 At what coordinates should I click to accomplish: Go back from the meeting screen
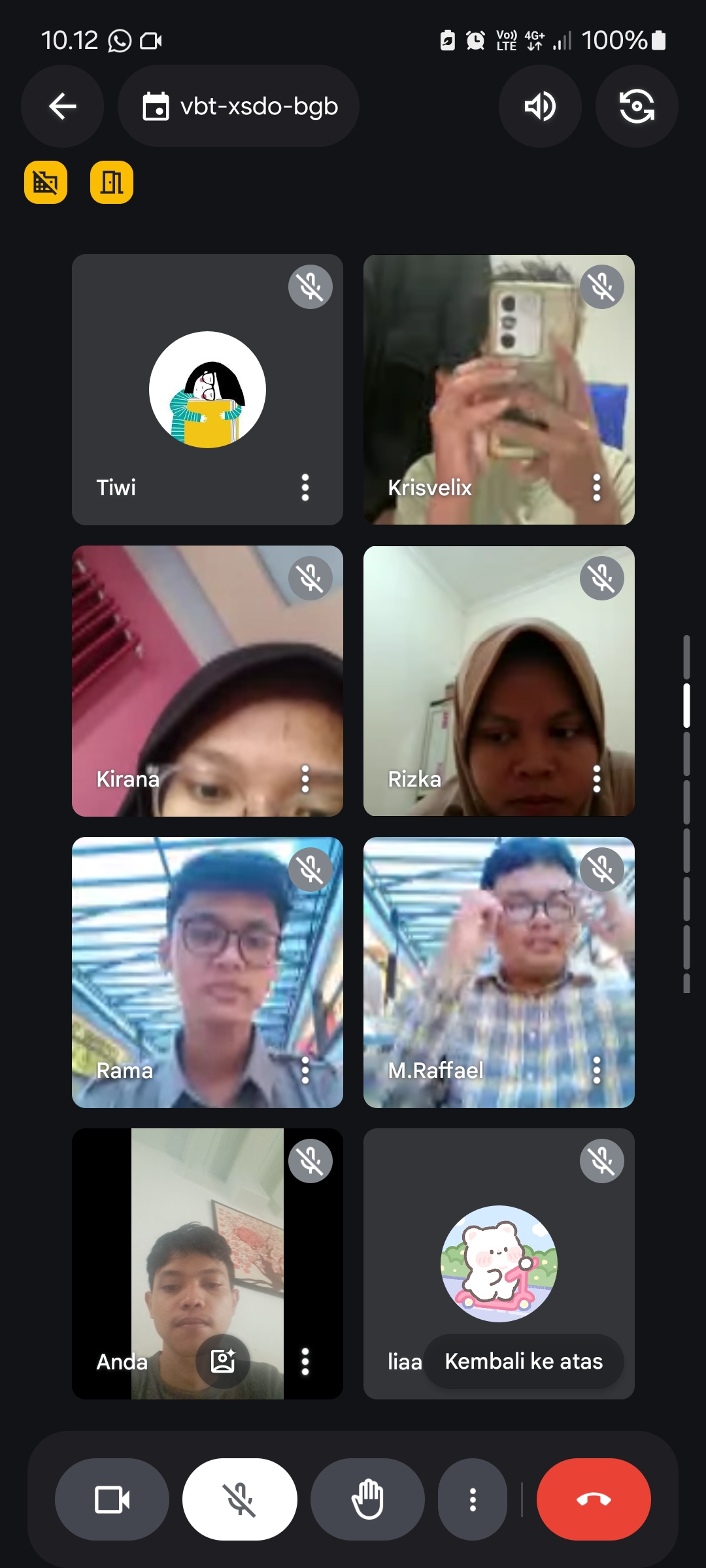[63, 106]
